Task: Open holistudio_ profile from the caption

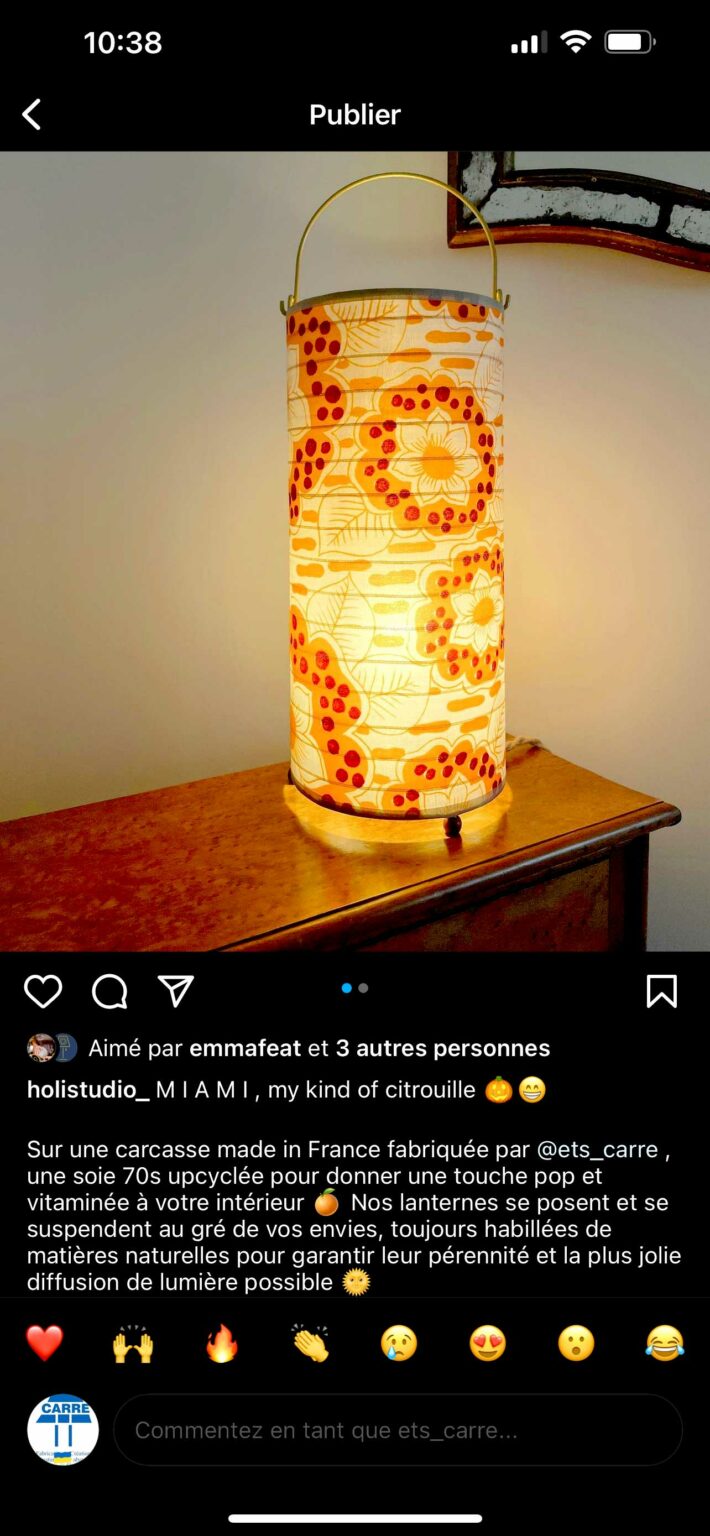Action: pos(88,1090)
